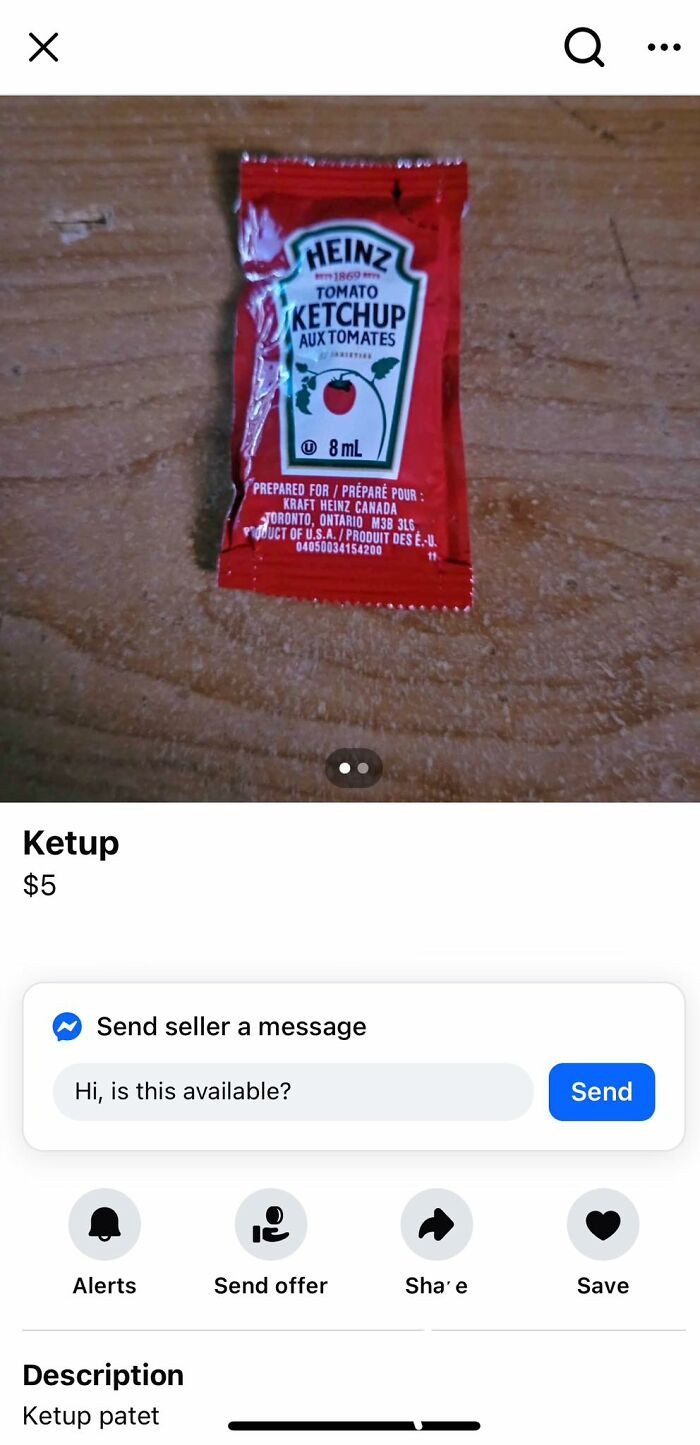This screenshot has height=1445, width=700.
Task: Open the ketchup packet listing photo
Action: pos(350,400)
